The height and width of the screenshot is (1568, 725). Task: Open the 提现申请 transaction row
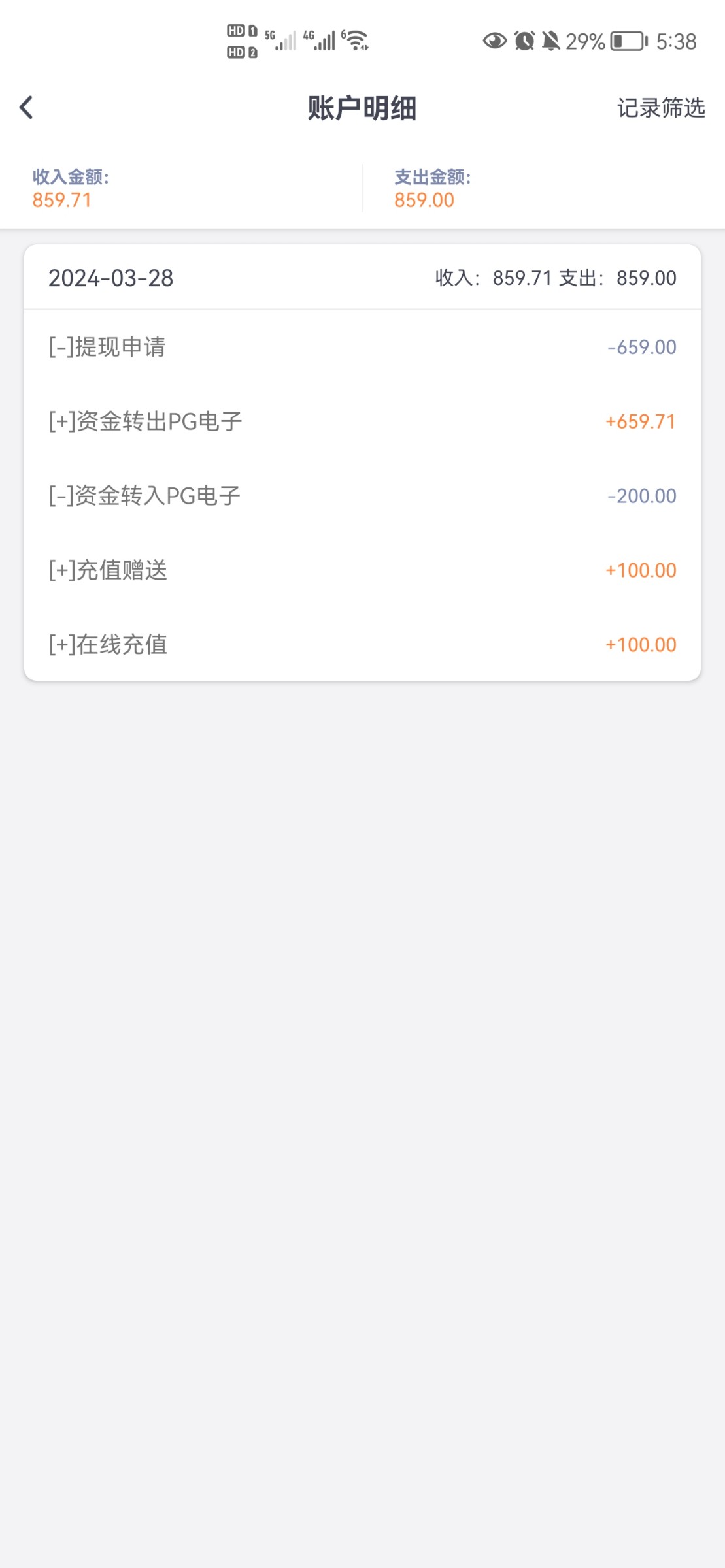(x=362, y=347)
